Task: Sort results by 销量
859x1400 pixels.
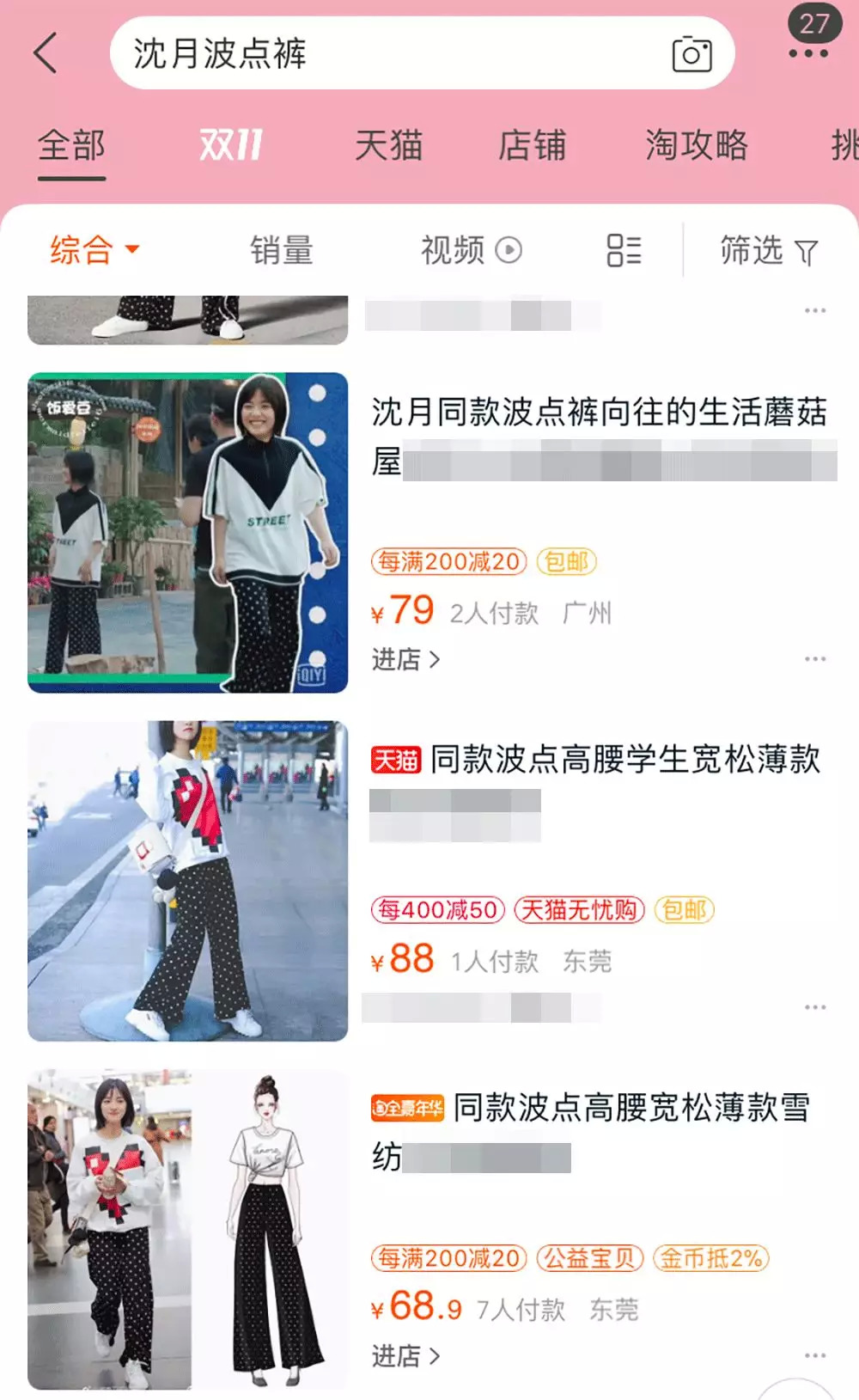Action: (282, 250)
